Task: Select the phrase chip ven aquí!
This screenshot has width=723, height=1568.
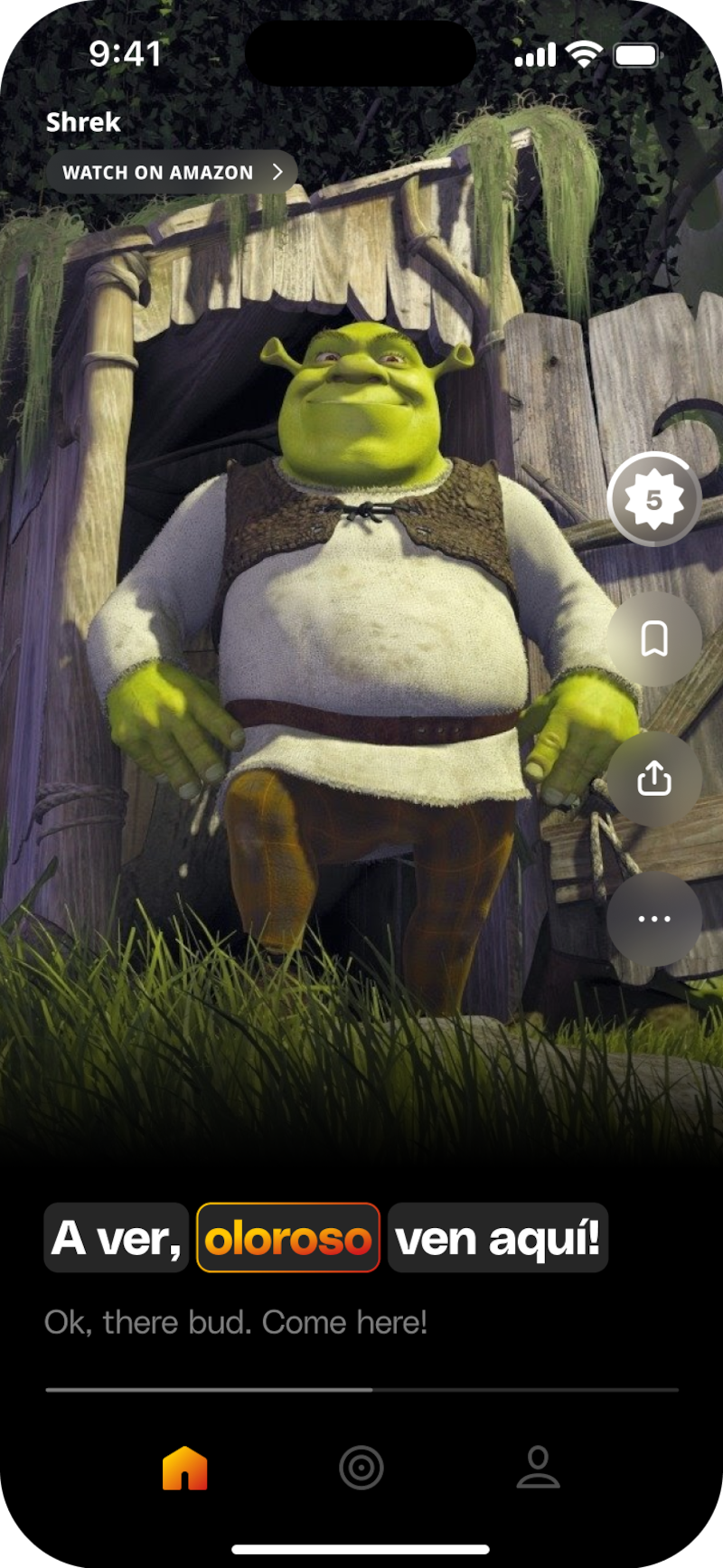Action: (498, 1238)
